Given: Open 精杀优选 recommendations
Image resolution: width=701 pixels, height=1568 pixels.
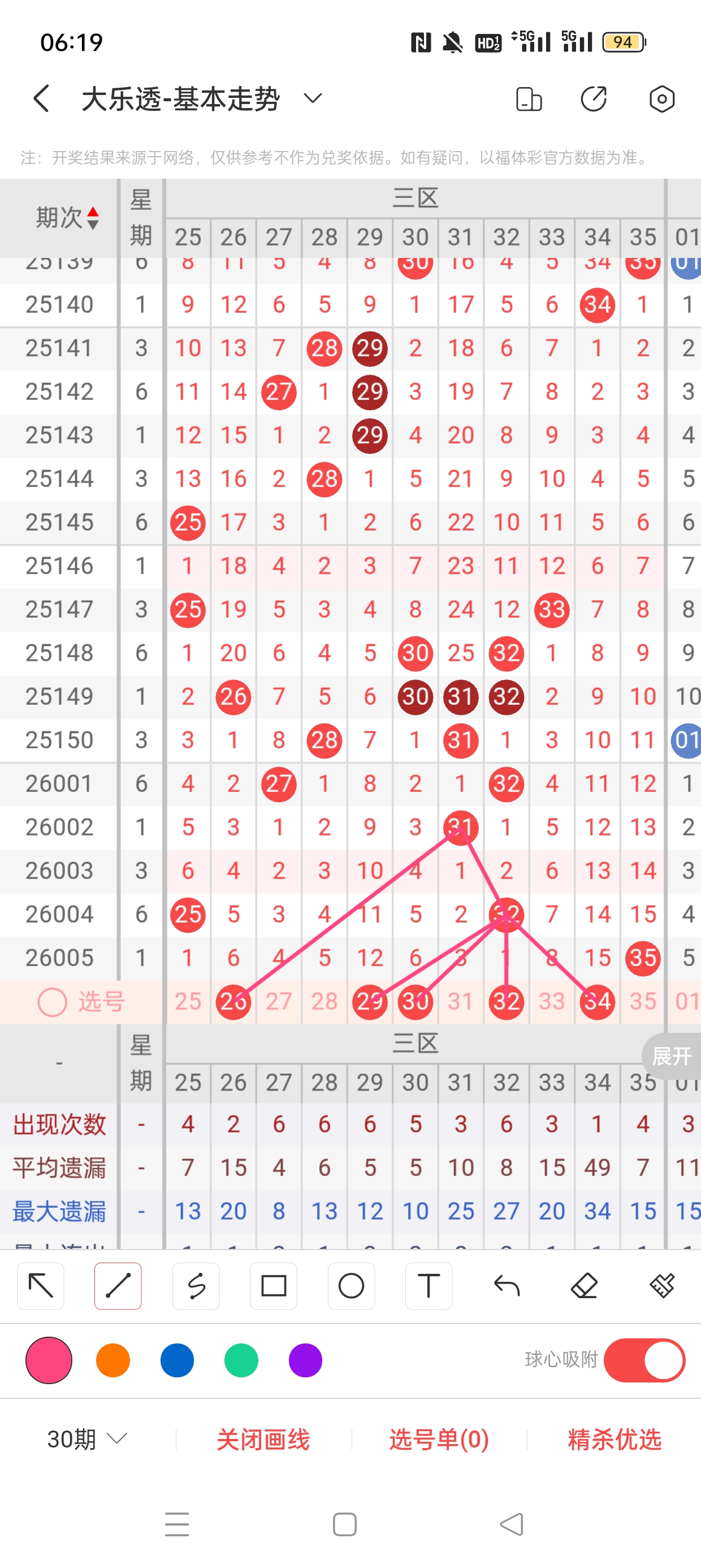Looking at the screenshot, I should 615,1440.
